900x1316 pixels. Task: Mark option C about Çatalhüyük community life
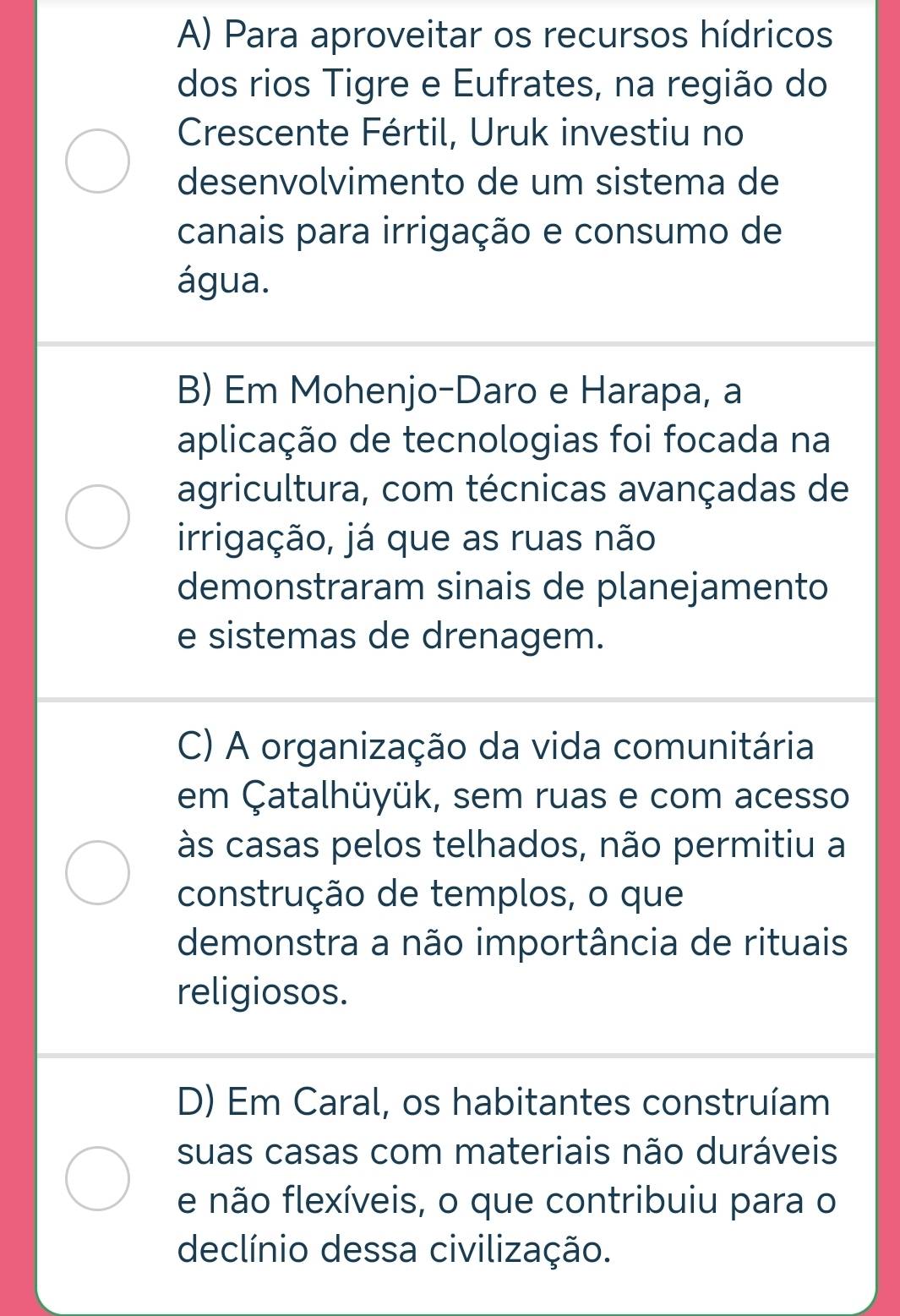pos(99,873)
